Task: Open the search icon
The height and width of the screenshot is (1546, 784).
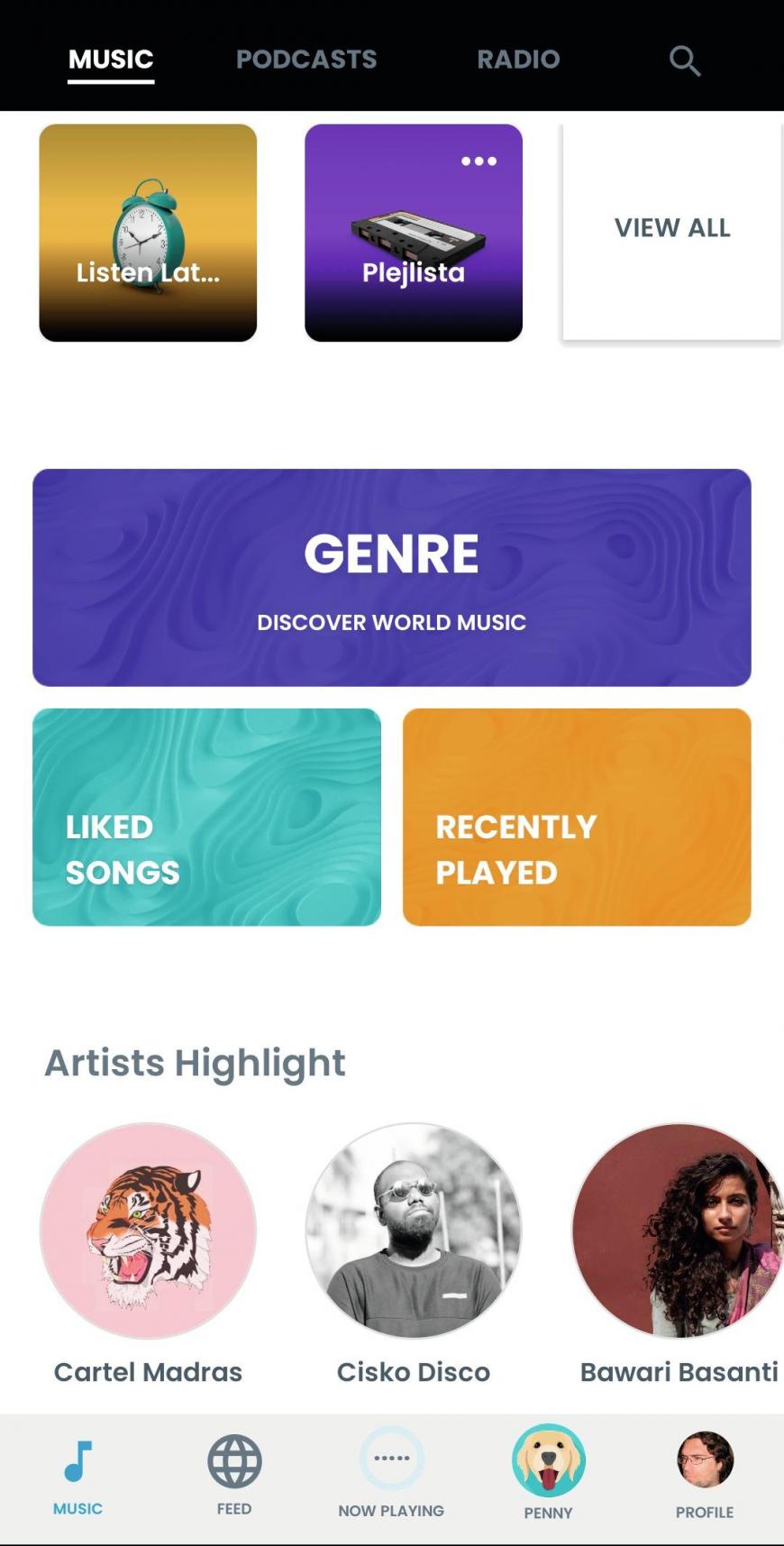Action: point(685,60)
